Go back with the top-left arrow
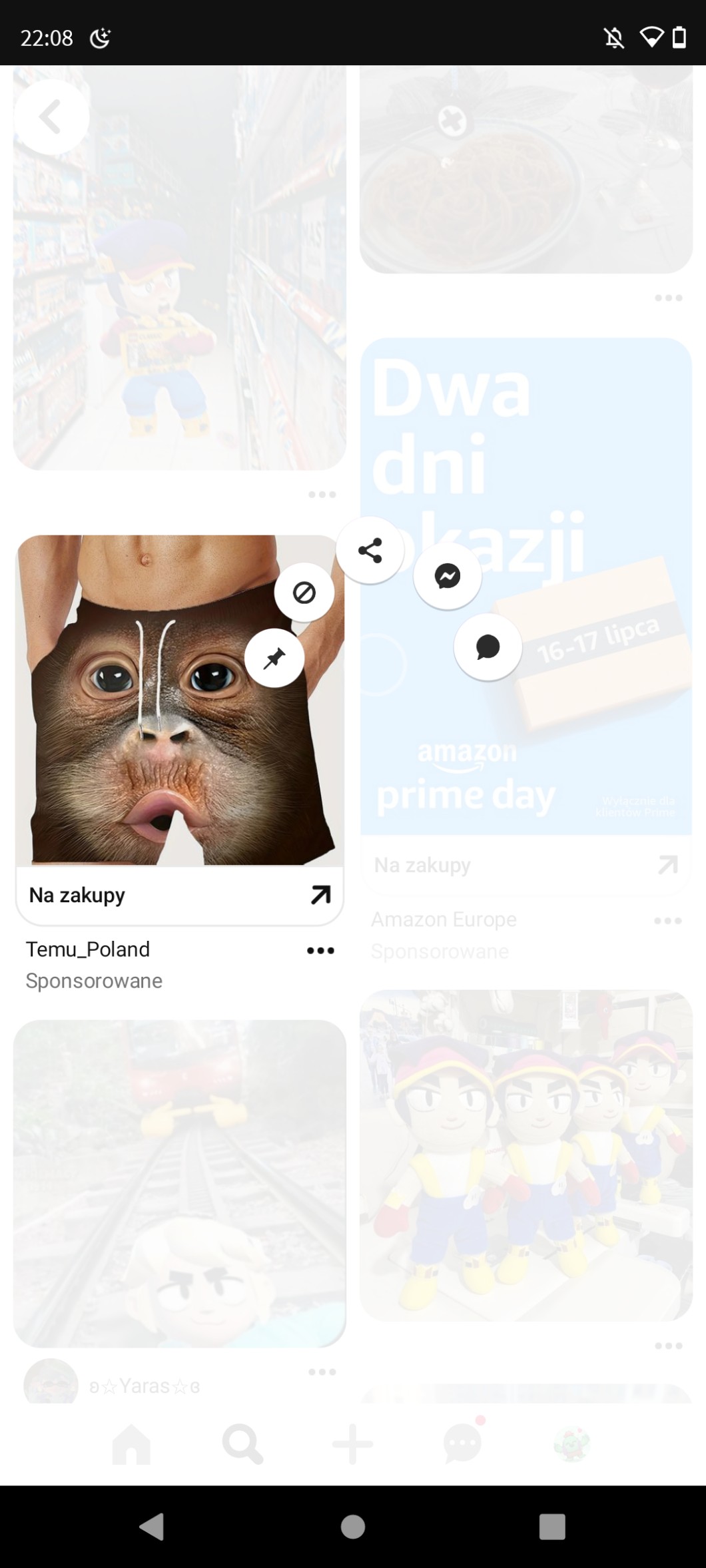 pyautogui.click(x=51, y=117)
